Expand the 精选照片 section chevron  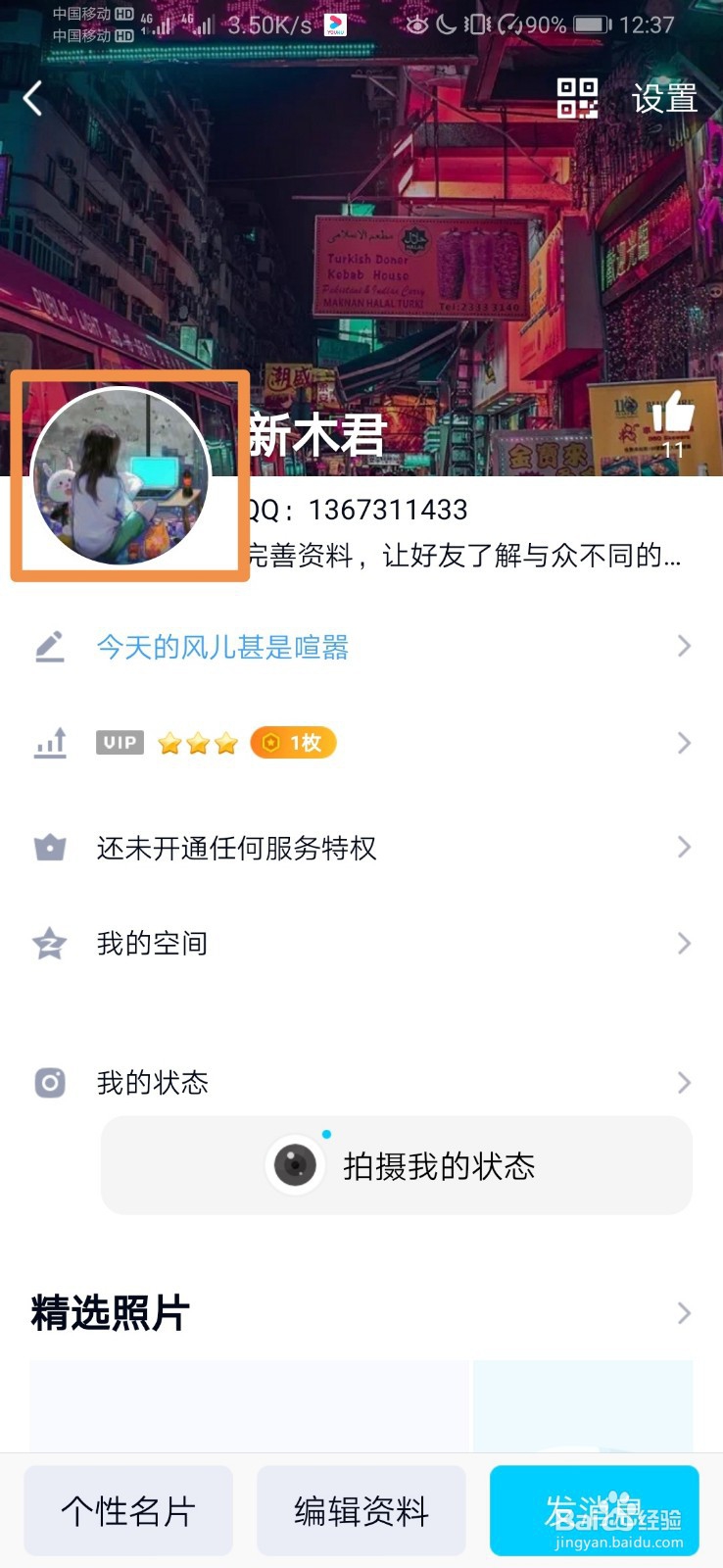pos(684,1313)
